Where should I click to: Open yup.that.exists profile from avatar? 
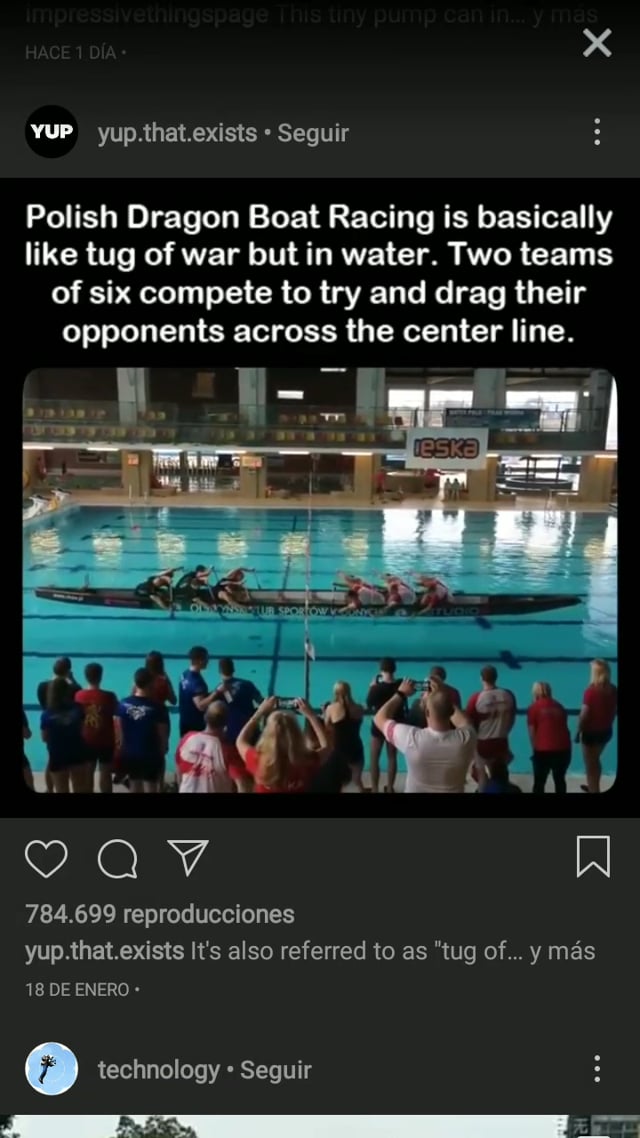click(52, 132)
